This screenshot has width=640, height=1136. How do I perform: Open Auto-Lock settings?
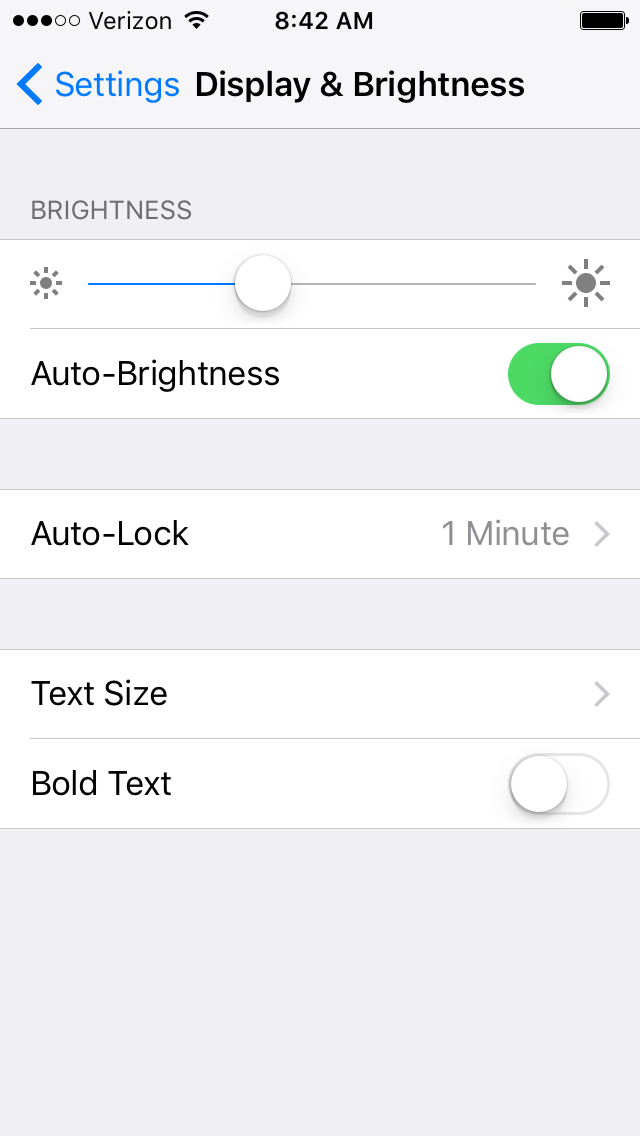[x=320, y=534]
